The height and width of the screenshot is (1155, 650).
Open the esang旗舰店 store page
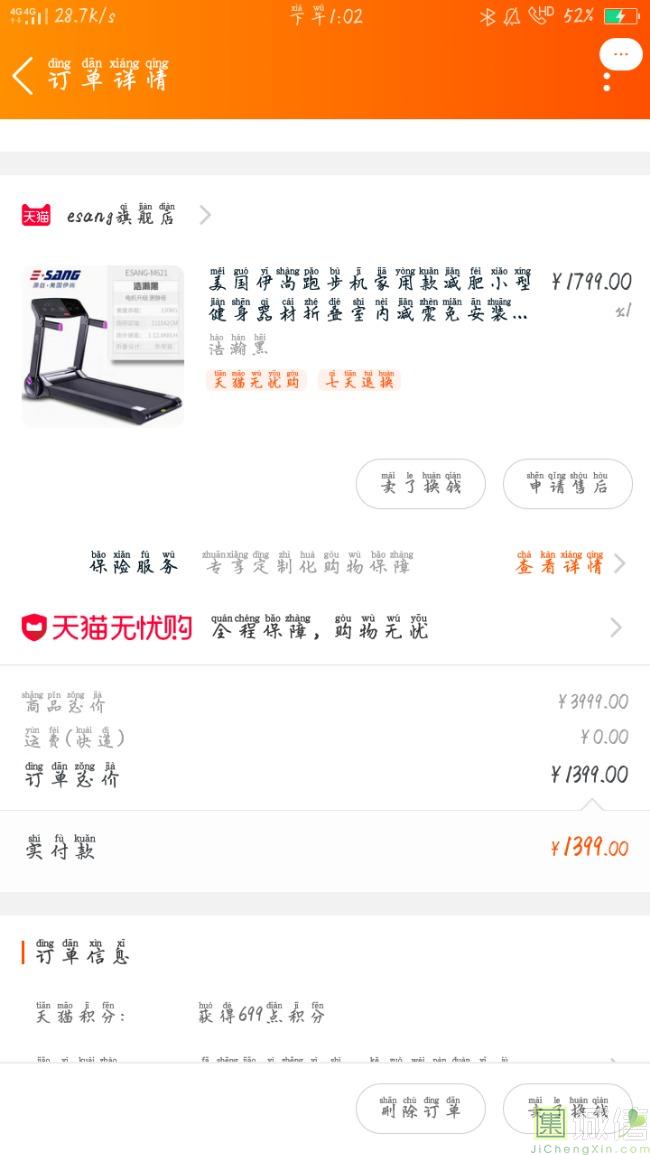click(116, 215)
